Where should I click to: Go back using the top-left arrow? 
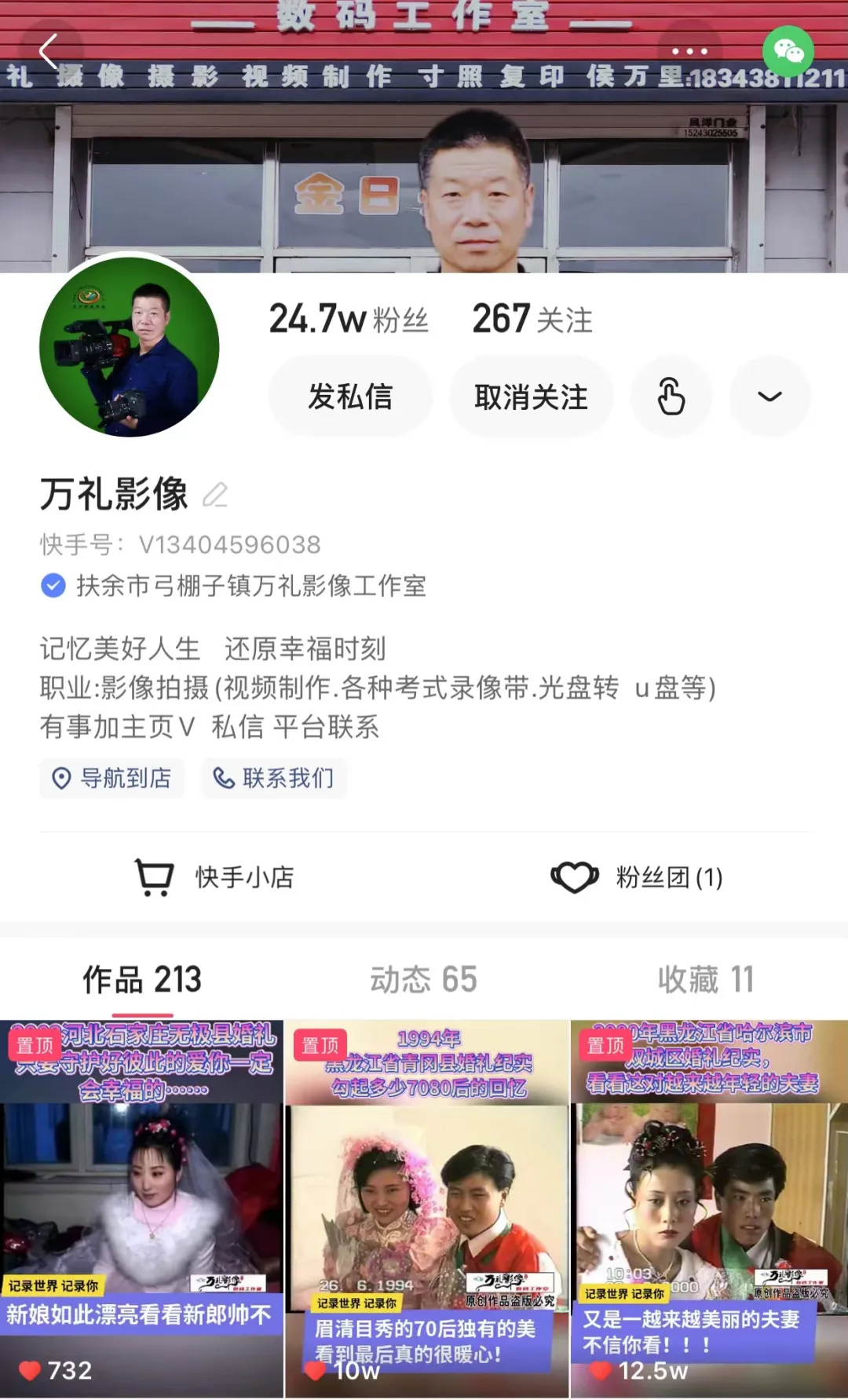coord(49,52)
